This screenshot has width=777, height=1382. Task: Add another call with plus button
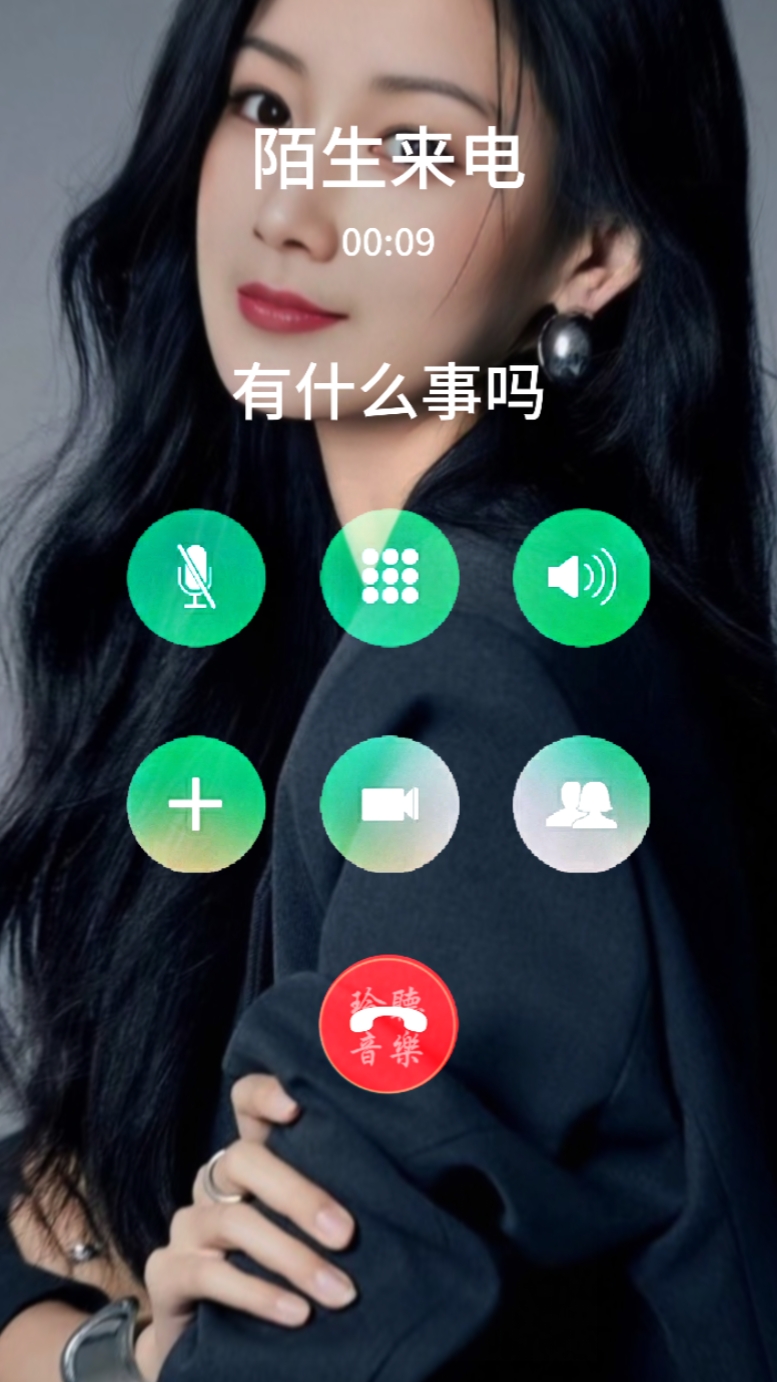coord(196,804)
